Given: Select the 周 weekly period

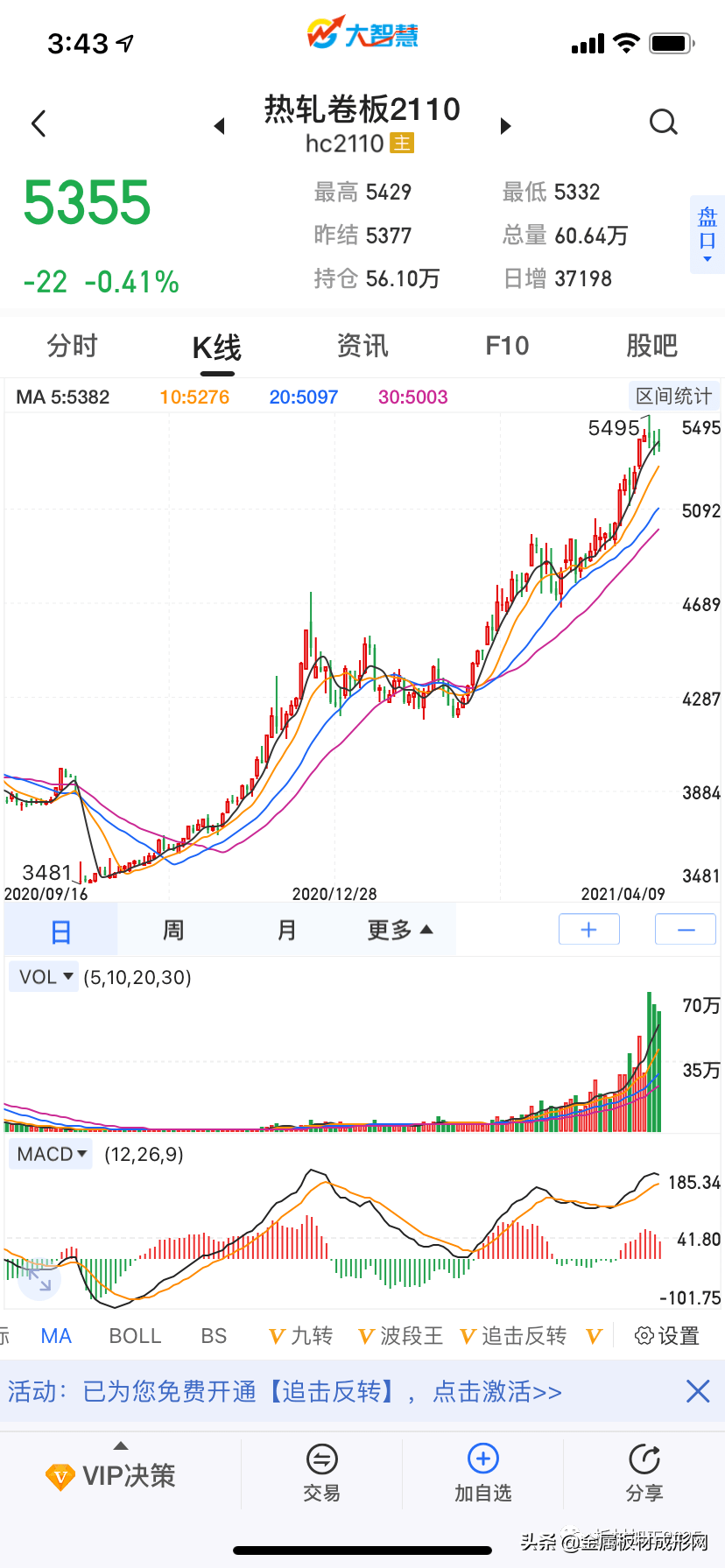Looking at the screenshot, I should click(x=173, y=930).
